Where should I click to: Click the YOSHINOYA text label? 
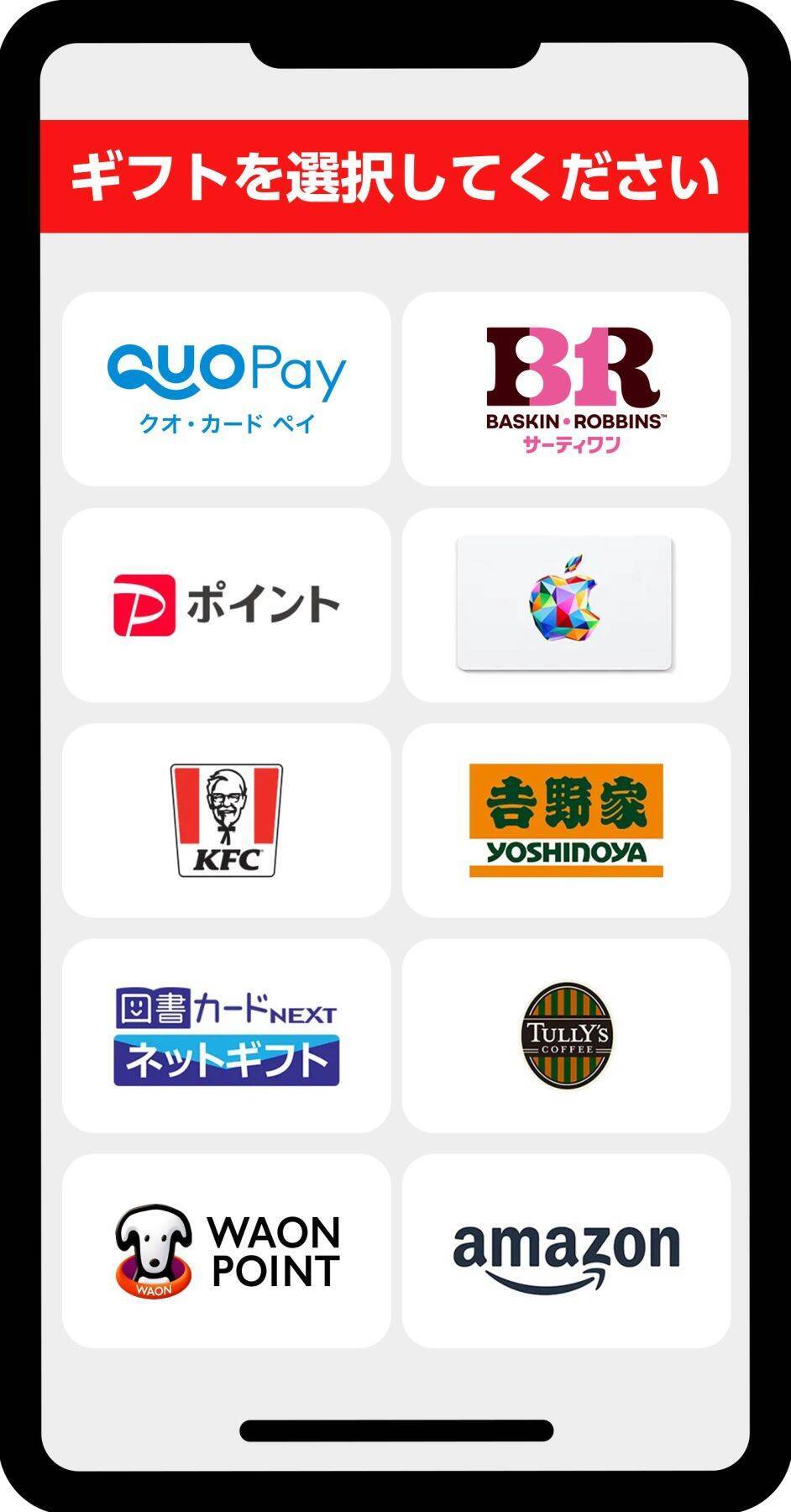point(567,853)
